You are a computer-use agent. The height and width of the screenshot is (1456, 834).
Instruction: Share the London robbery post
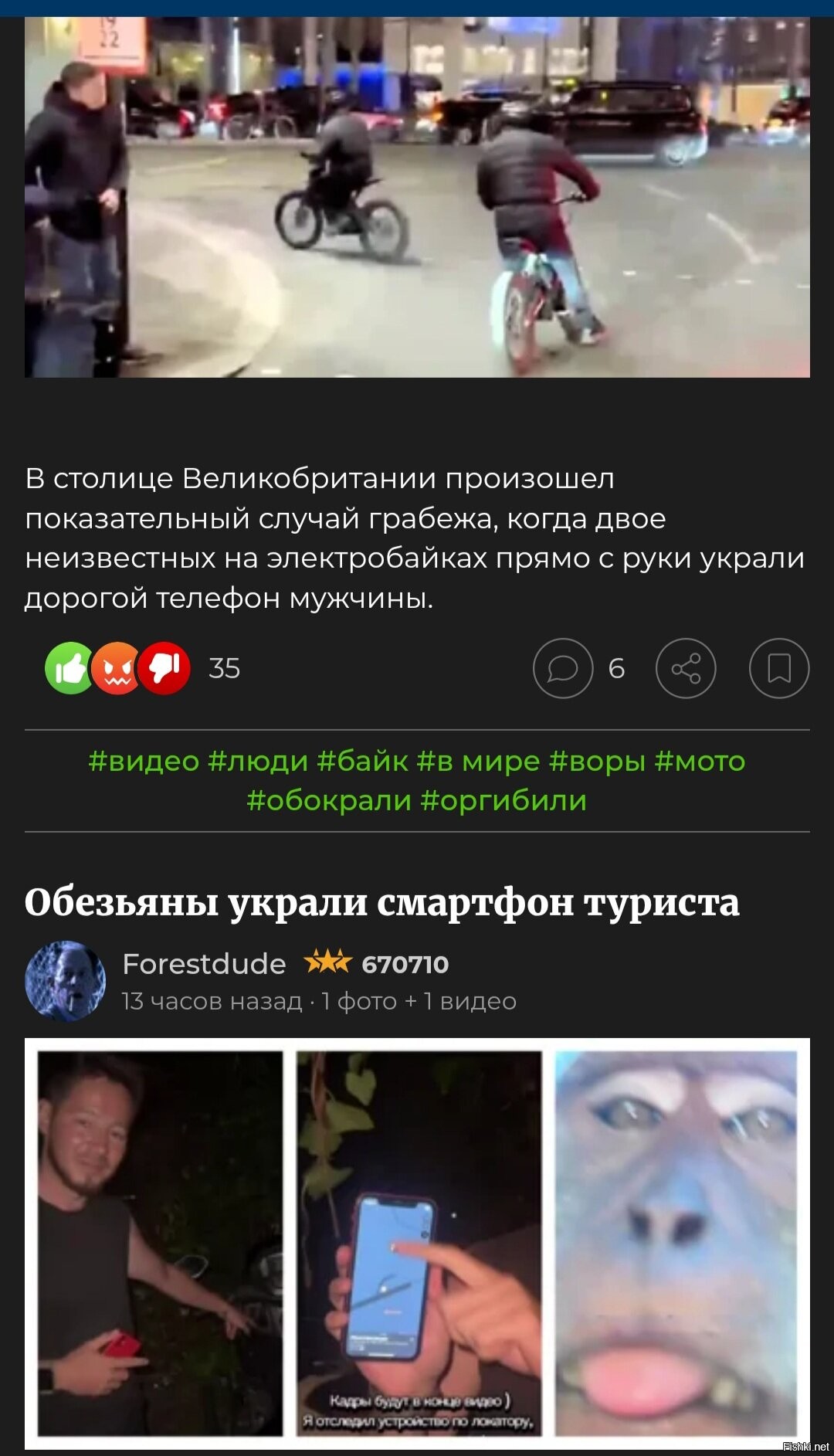pos(686,668)
